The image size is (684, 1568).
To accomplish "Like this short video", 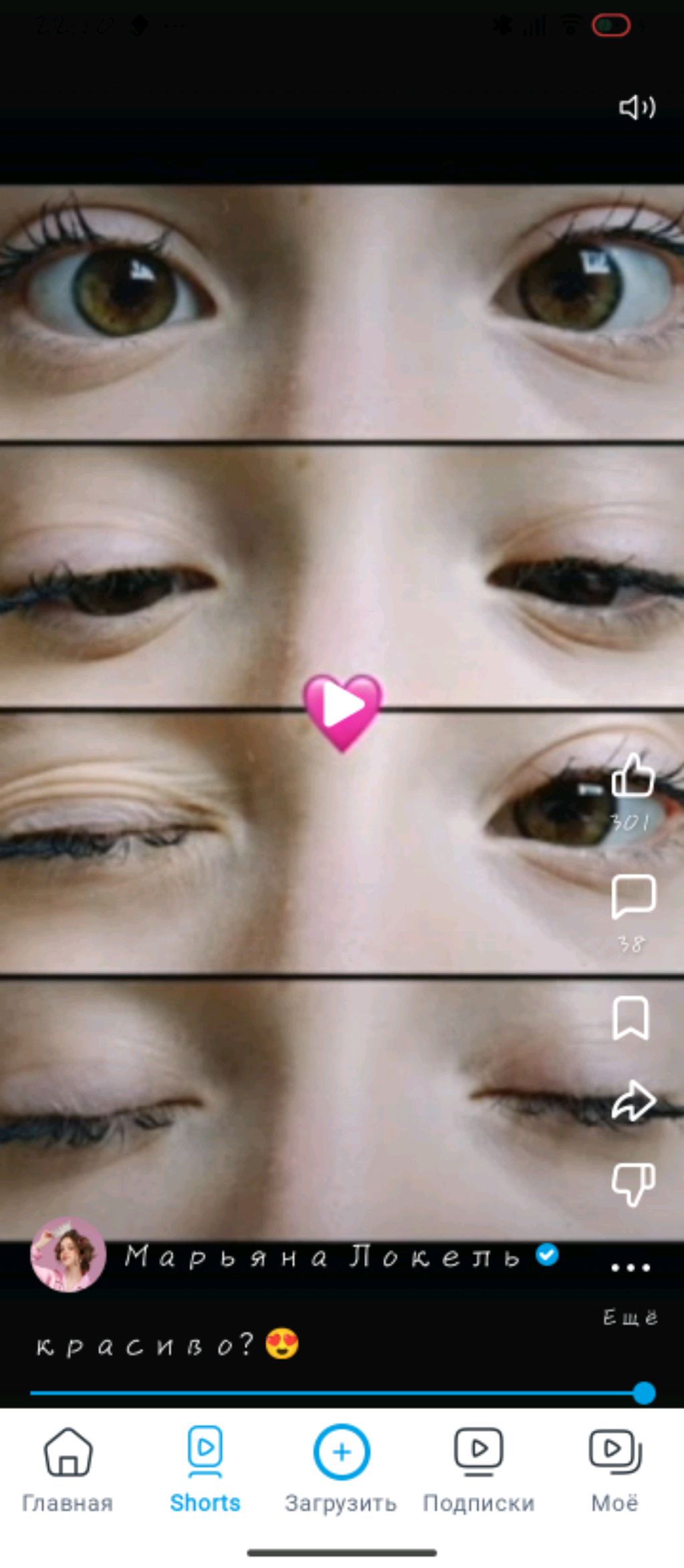I will coord(632,777).
